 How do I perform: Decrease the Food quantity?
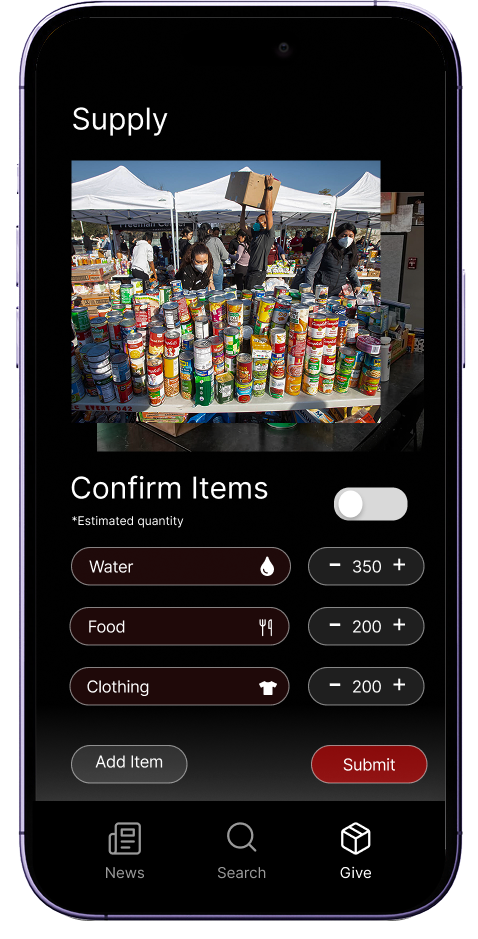click(335, 625)
